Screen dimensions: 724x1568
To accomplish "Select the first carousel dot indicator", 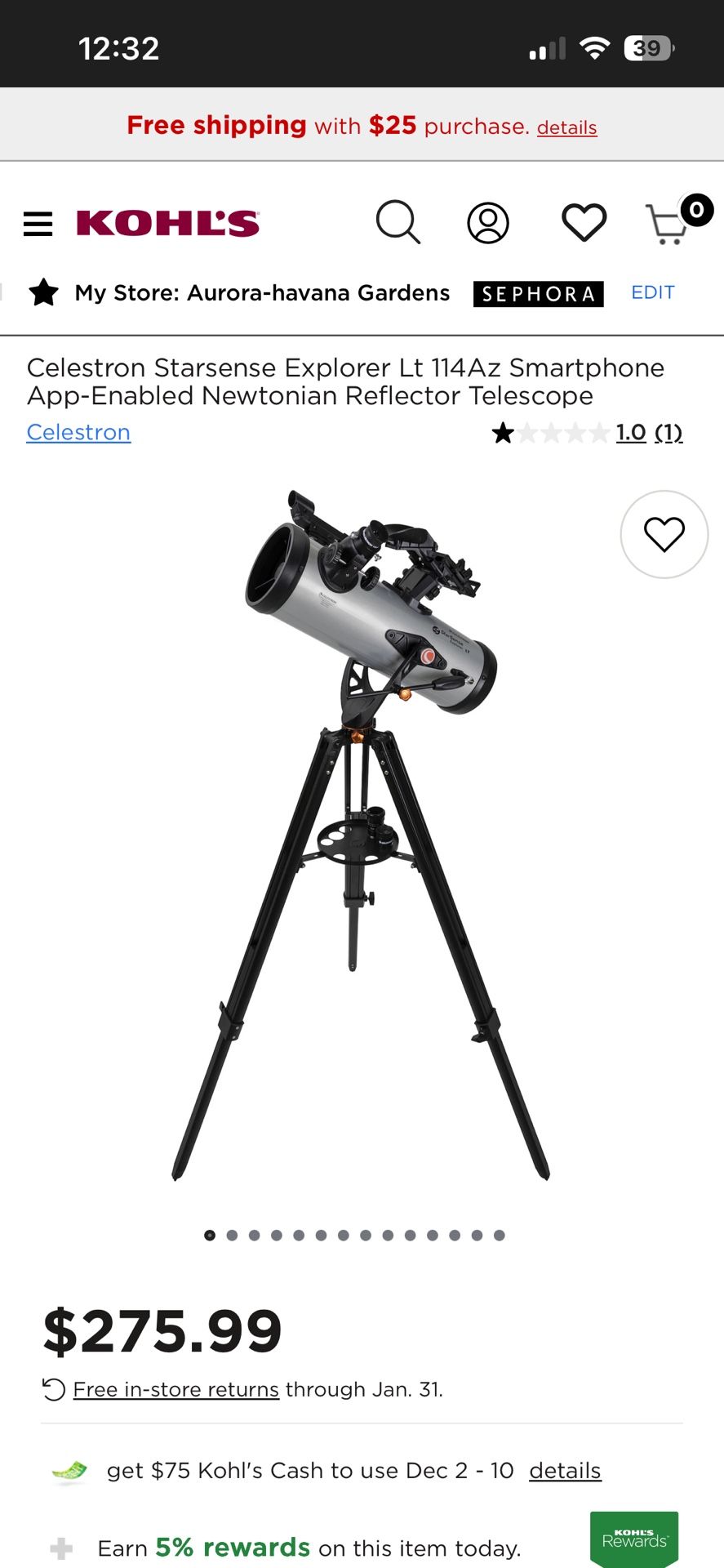I will [x=210, y=1236].
